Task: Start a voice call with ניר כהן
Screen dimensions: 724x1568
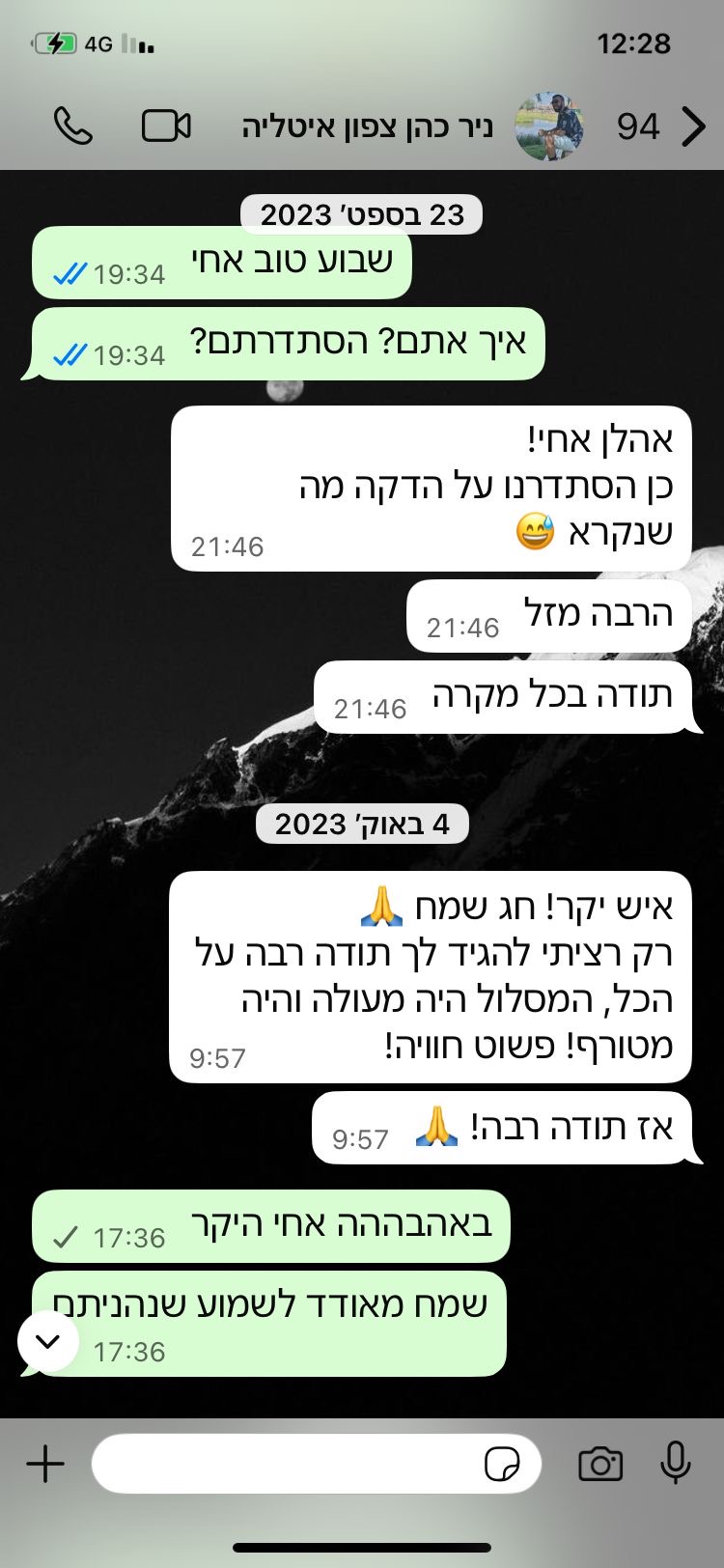Action: click(x=73, y=126)
